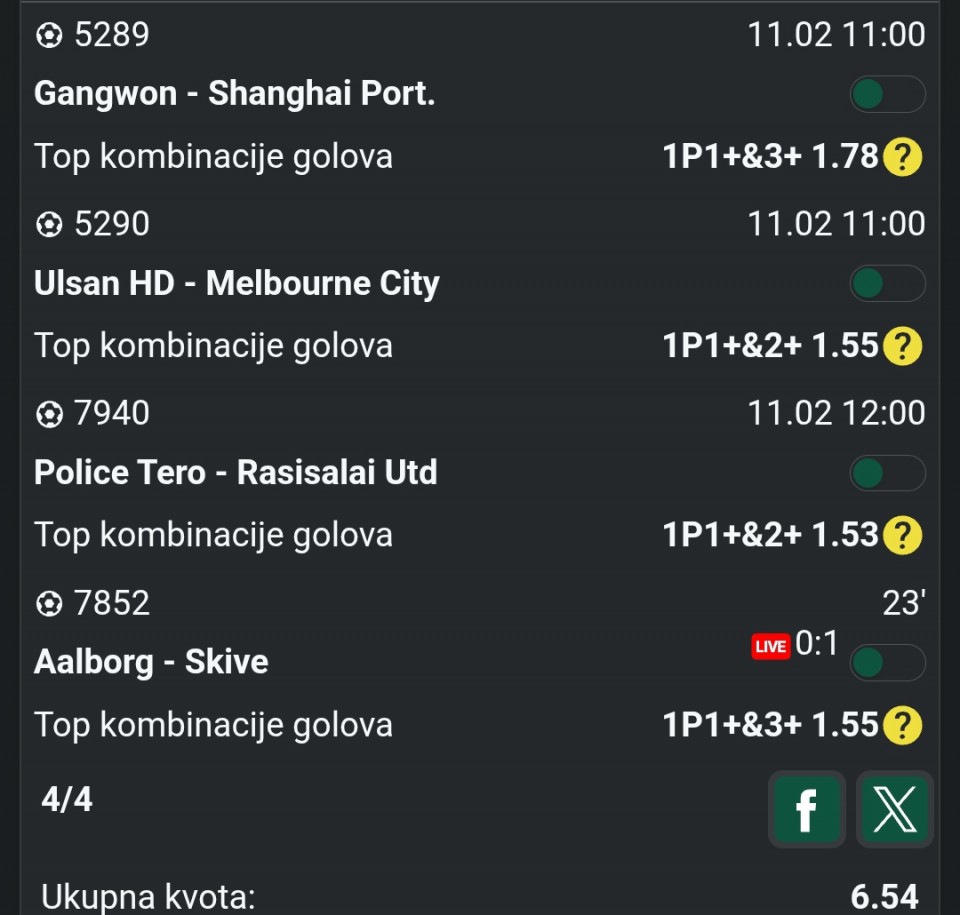Share the ticket on X

point(894,808)
